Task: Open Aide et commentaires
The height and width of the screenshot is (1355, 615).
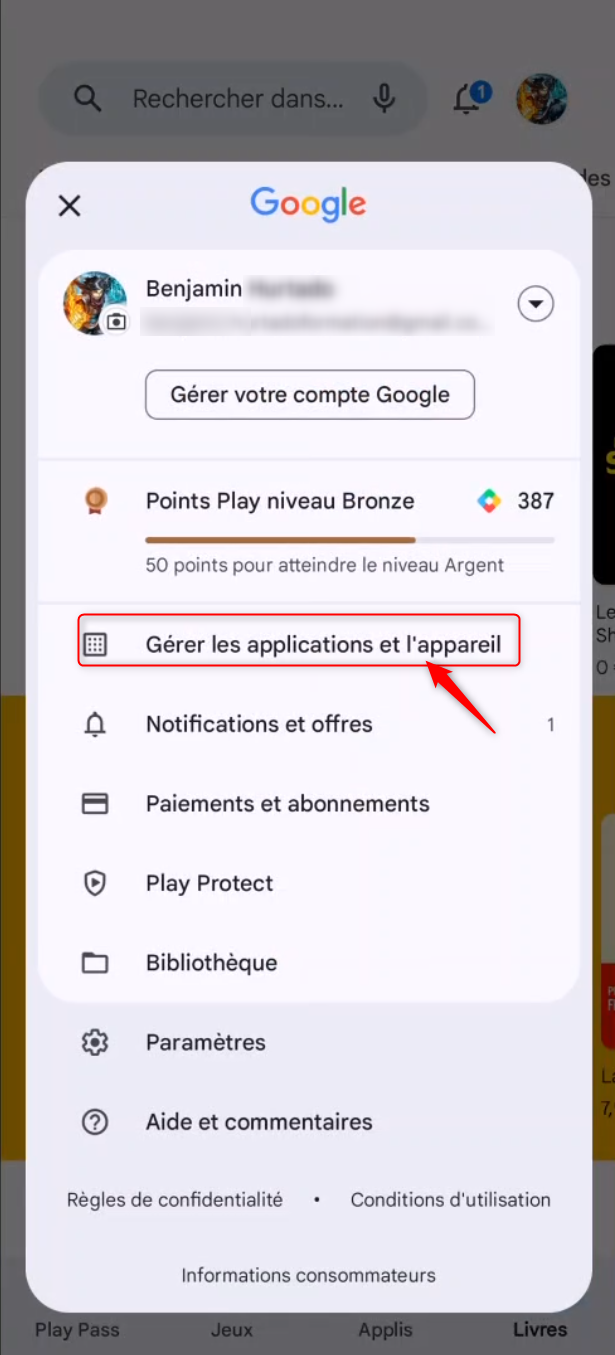Action: tap(258, 1122)
